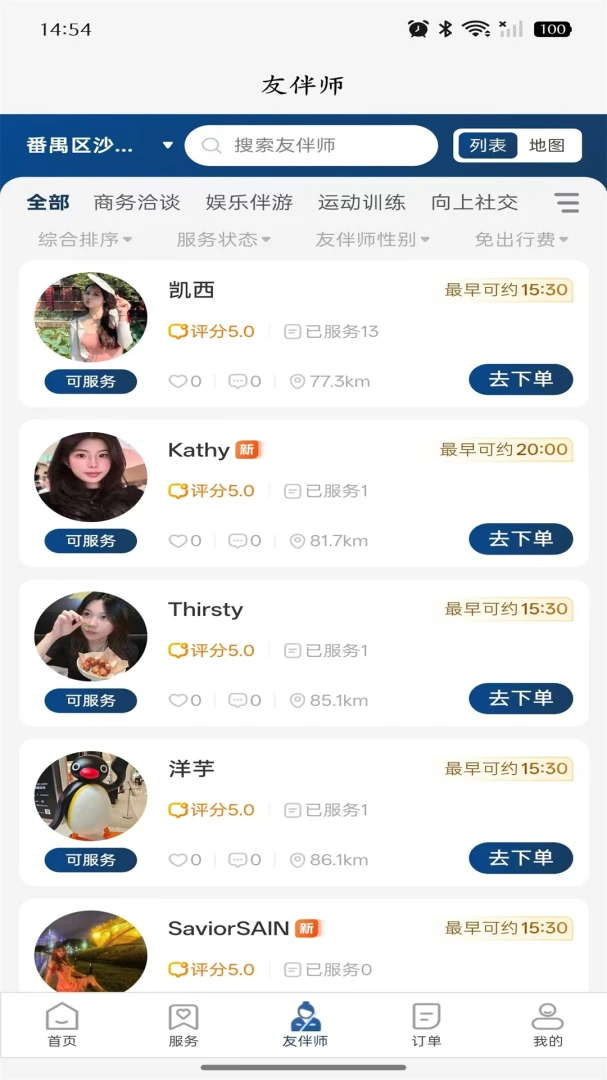Open the 友伴师性别 gender filter
Viewport: 607px width, 1080px height.
[372, 240]
